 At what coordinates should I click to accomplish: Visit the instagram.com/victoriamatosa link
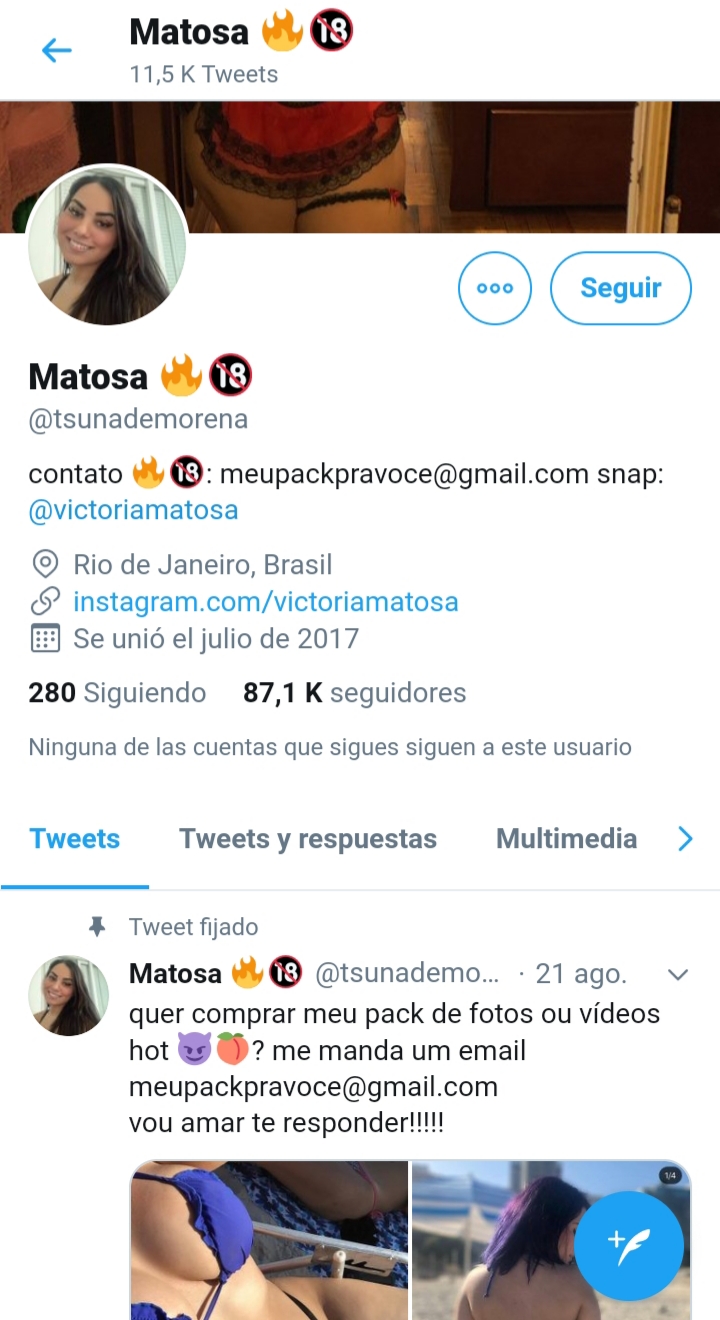click(x=265, y=602)
